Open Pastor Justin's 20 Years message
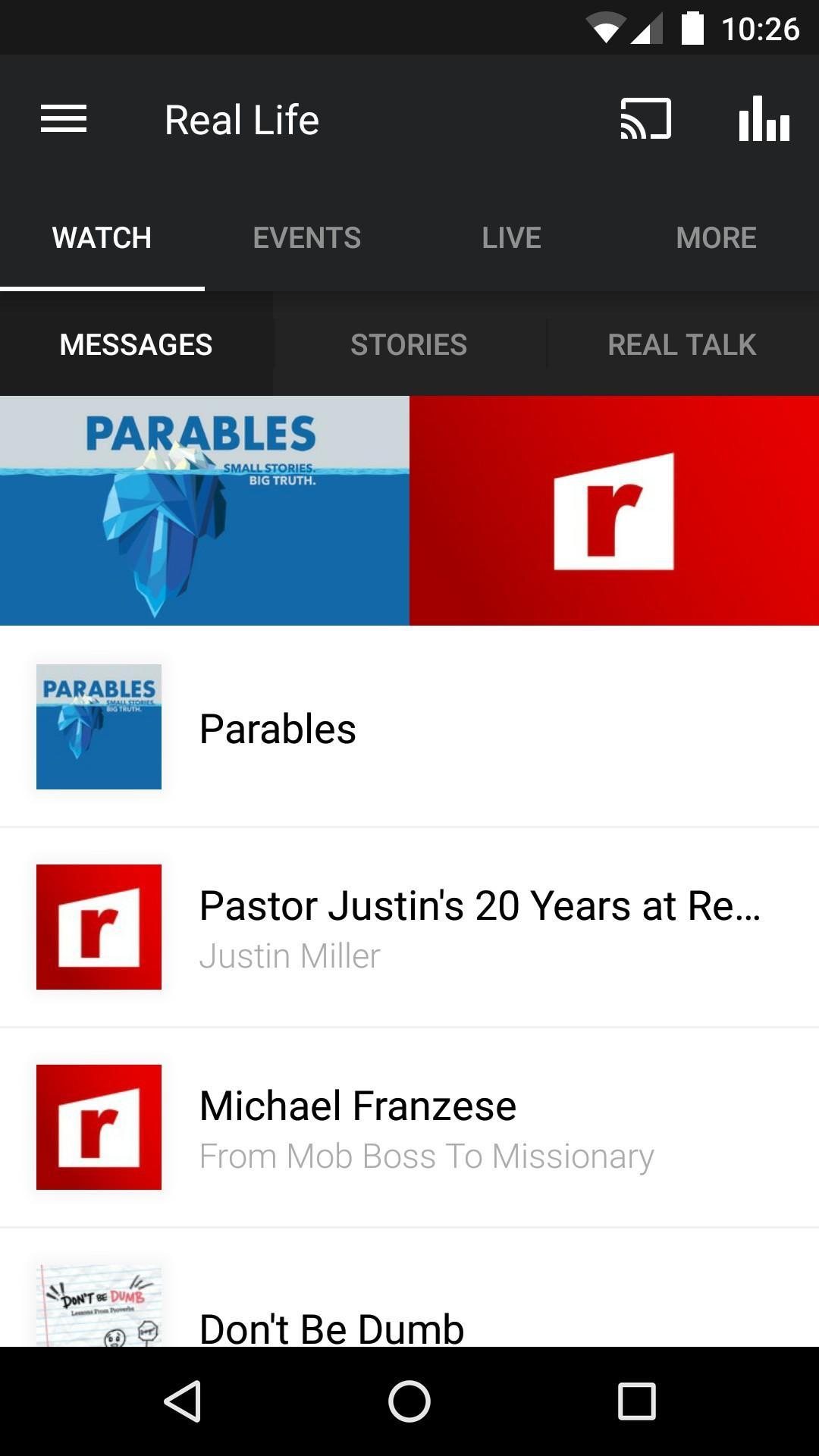Screen dimensions: 819x1456 (x=409, y=927)
